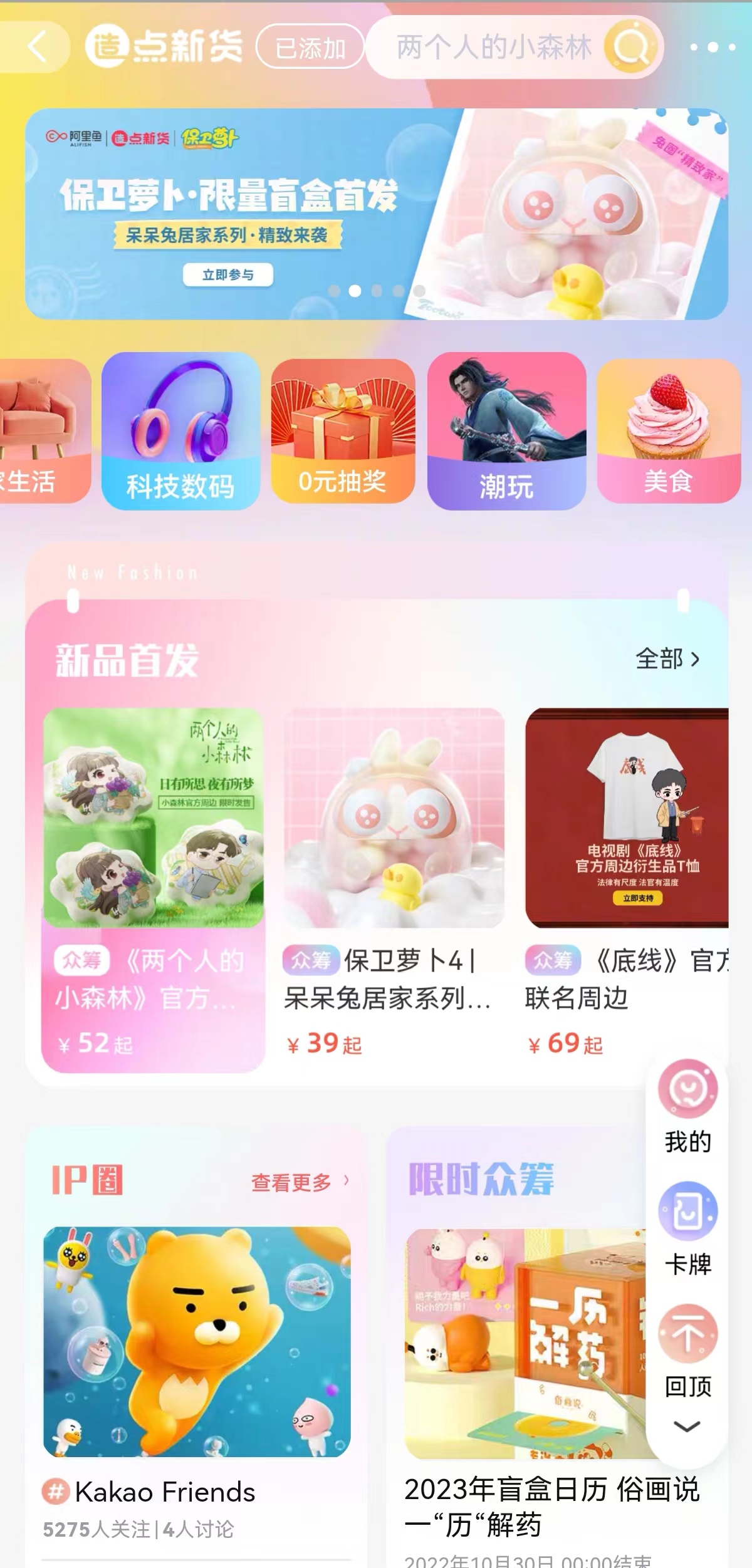Tap 立即参与 on the 保卫萝卜 banner
Image resolution: width=752 pixels, height=1568 pixels.
(x=227, y=275)
